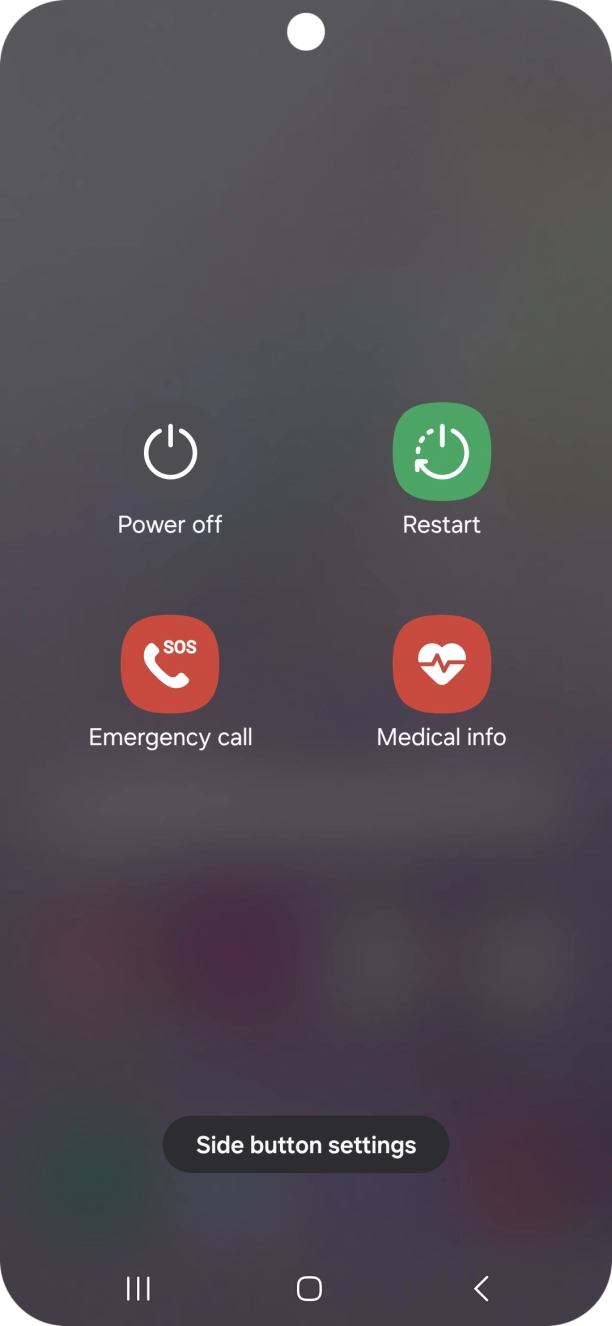Open Medical info
Screen dimensions: 612x1326
click(x=441, y=664)
